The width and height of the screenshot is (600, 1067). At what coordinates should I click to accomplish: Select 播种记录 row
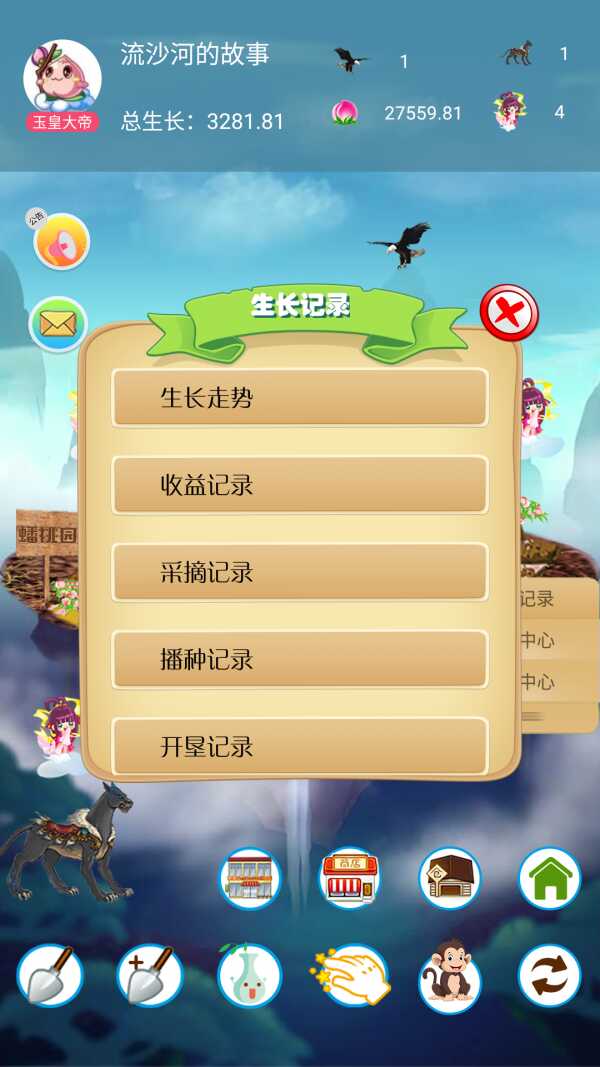point(299,659)
